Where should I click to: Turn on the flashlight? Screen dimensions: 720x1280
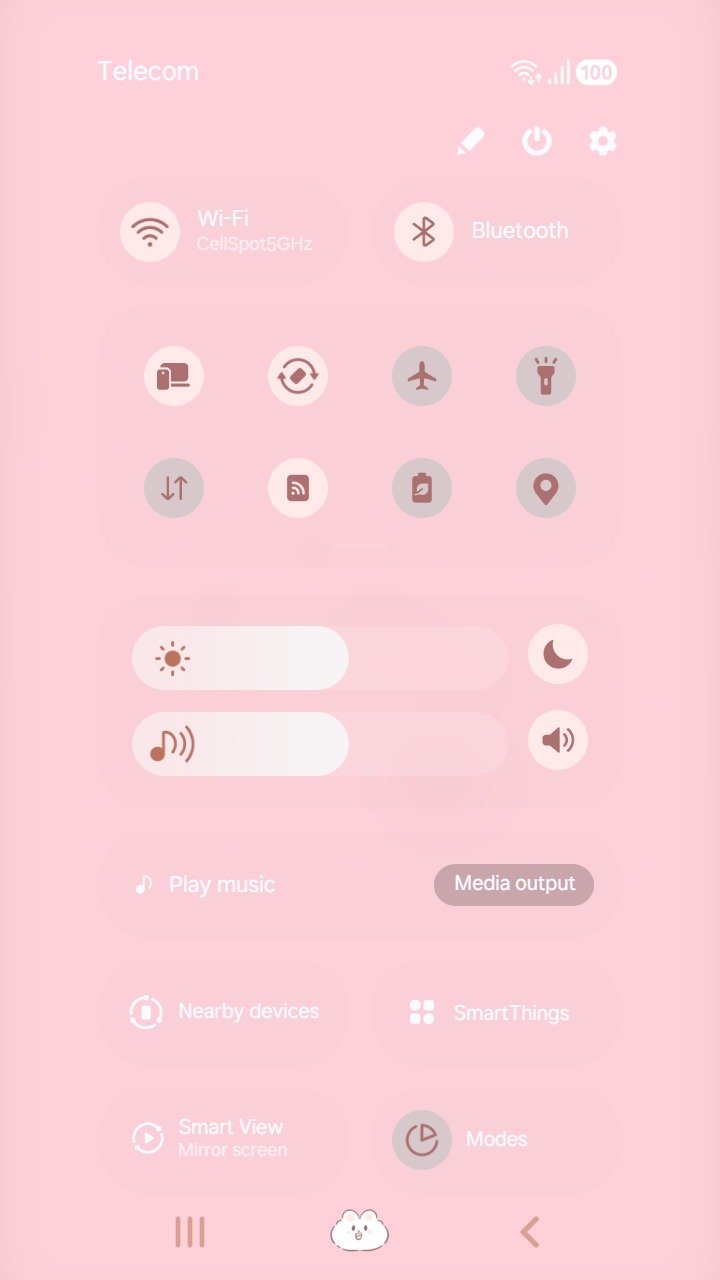(x=546, y=376)
